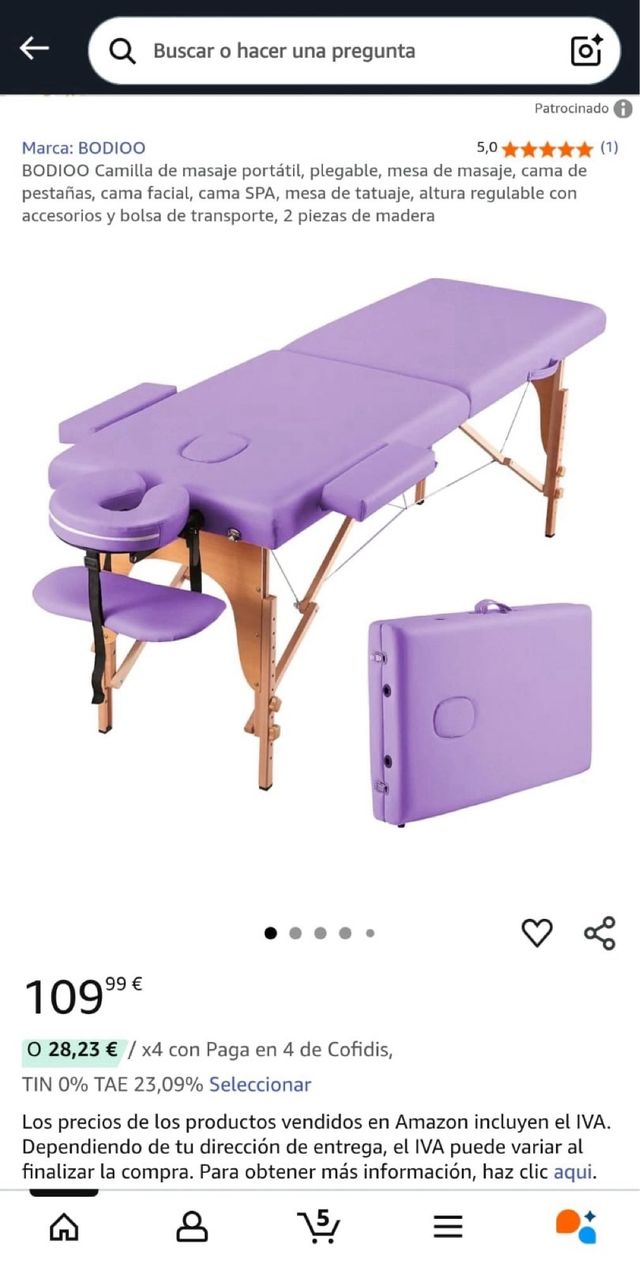Open the shopping cart with 5 items

319,1226
